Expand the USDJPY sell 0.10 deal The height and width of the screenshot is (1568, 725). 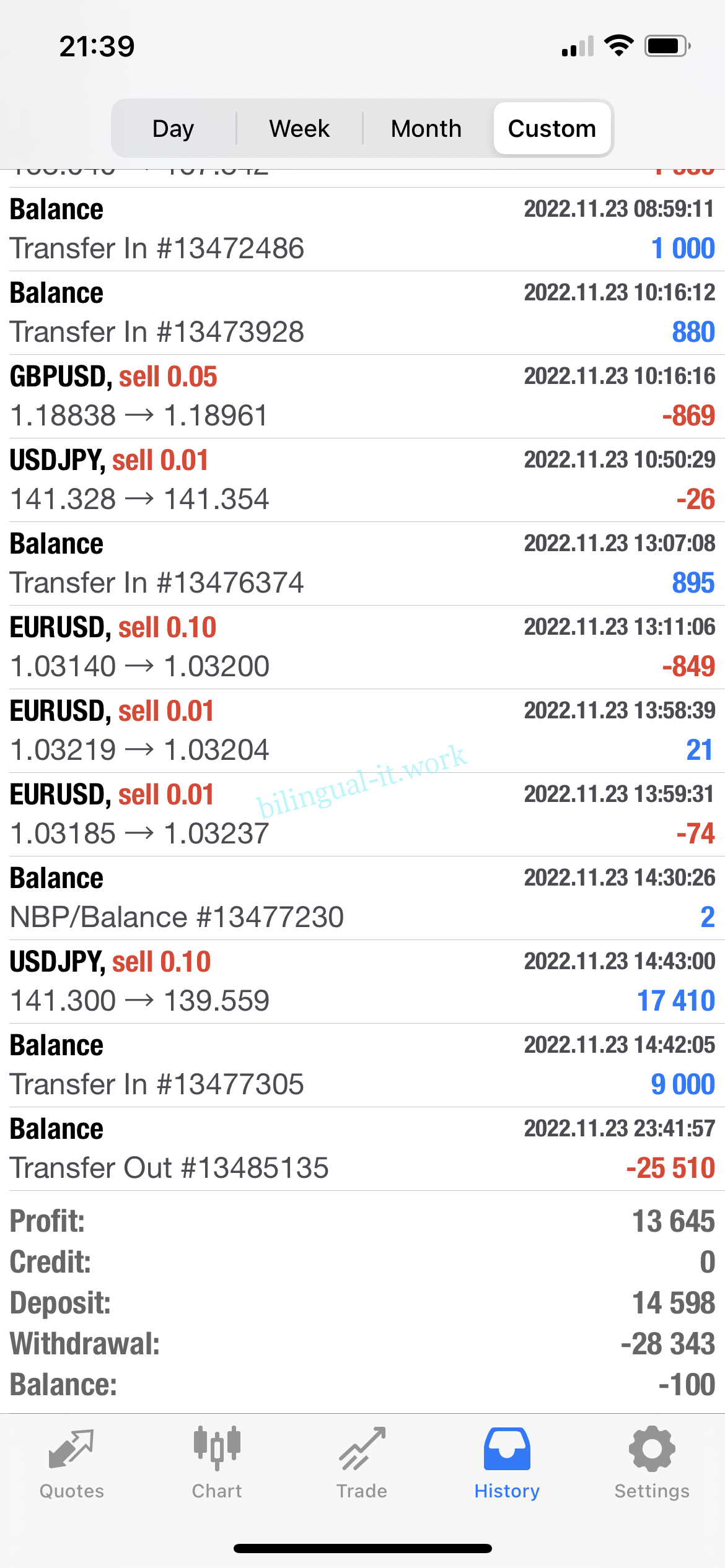click(362, 982)
